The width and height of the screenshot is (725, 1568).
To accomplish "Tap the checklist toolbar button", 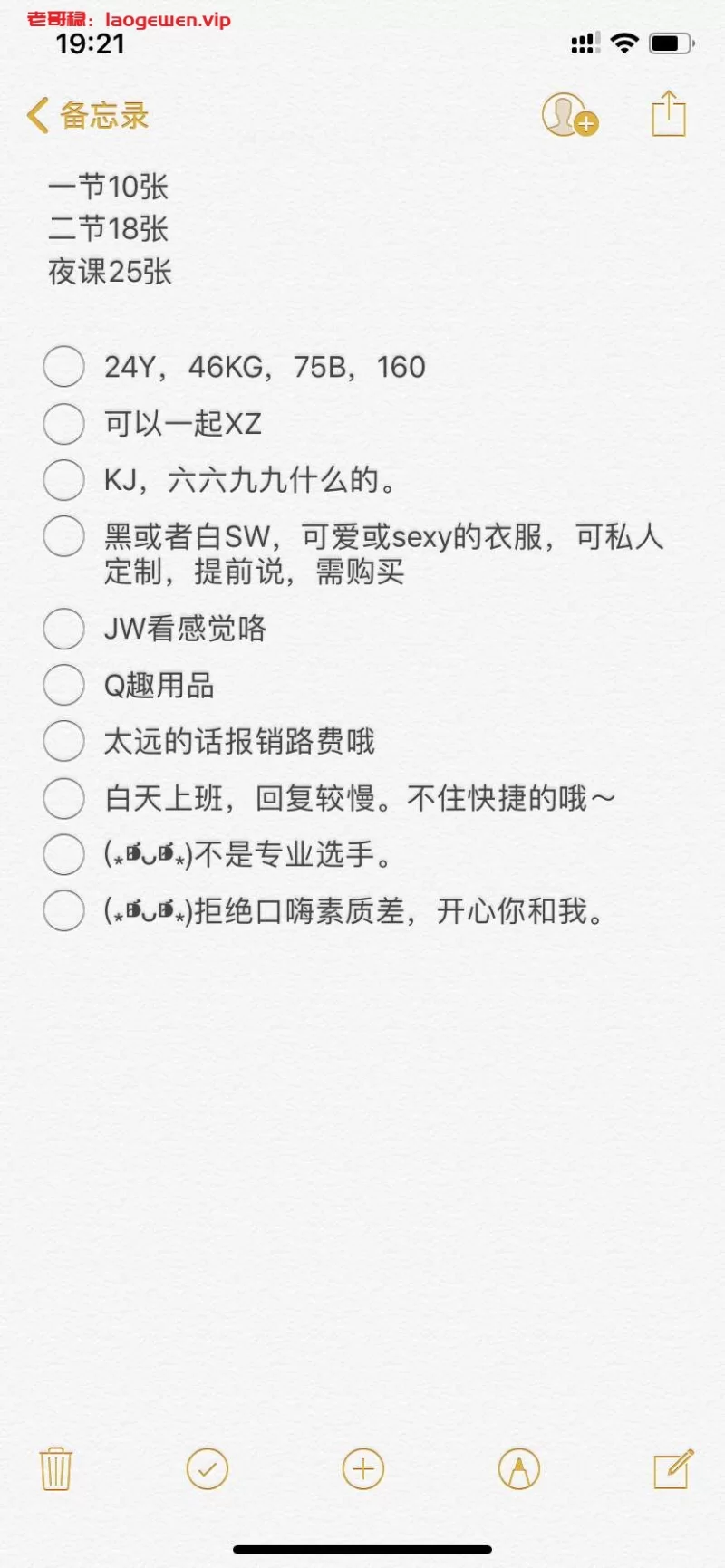I will [208, 1469].
